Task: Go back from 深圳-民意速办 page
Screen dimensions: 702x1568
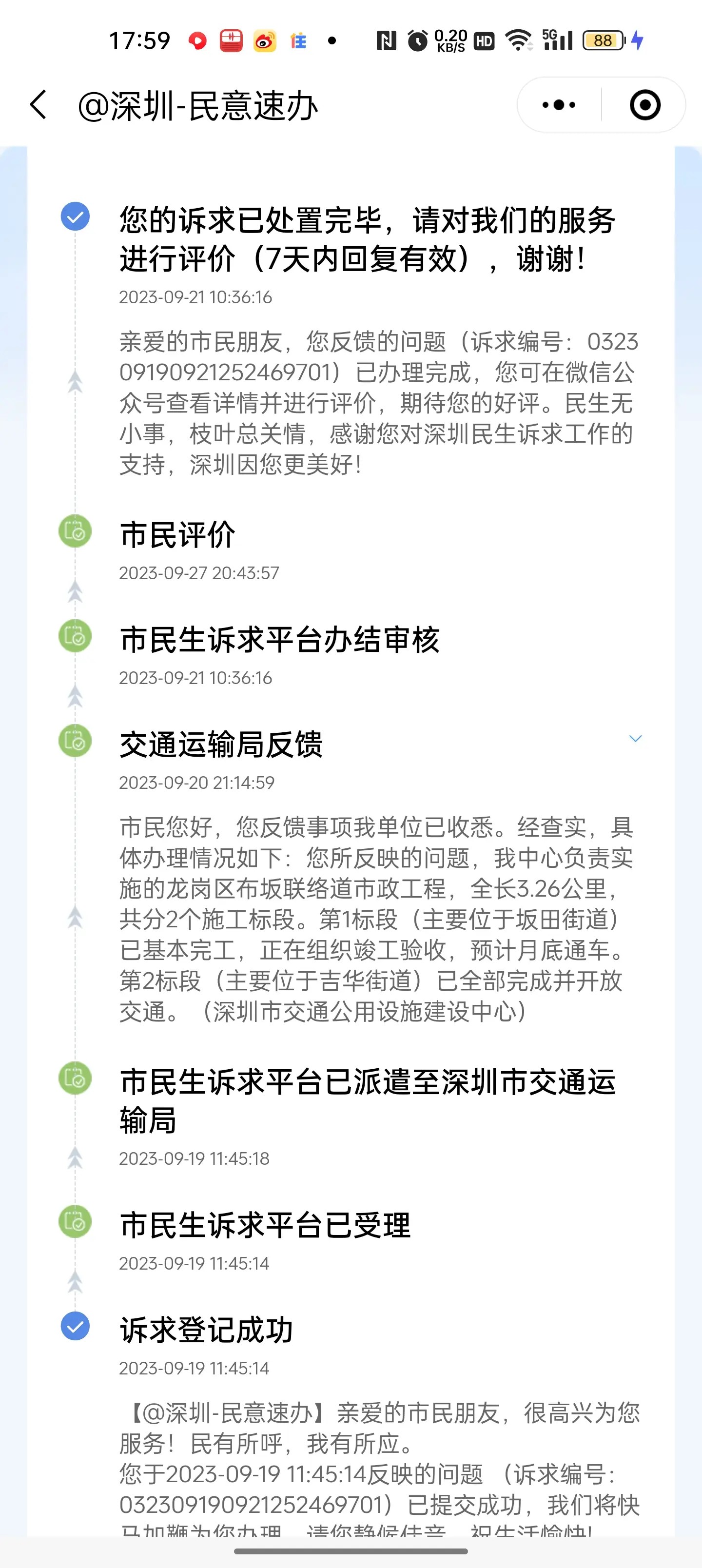Action: (x=39, y=105)
